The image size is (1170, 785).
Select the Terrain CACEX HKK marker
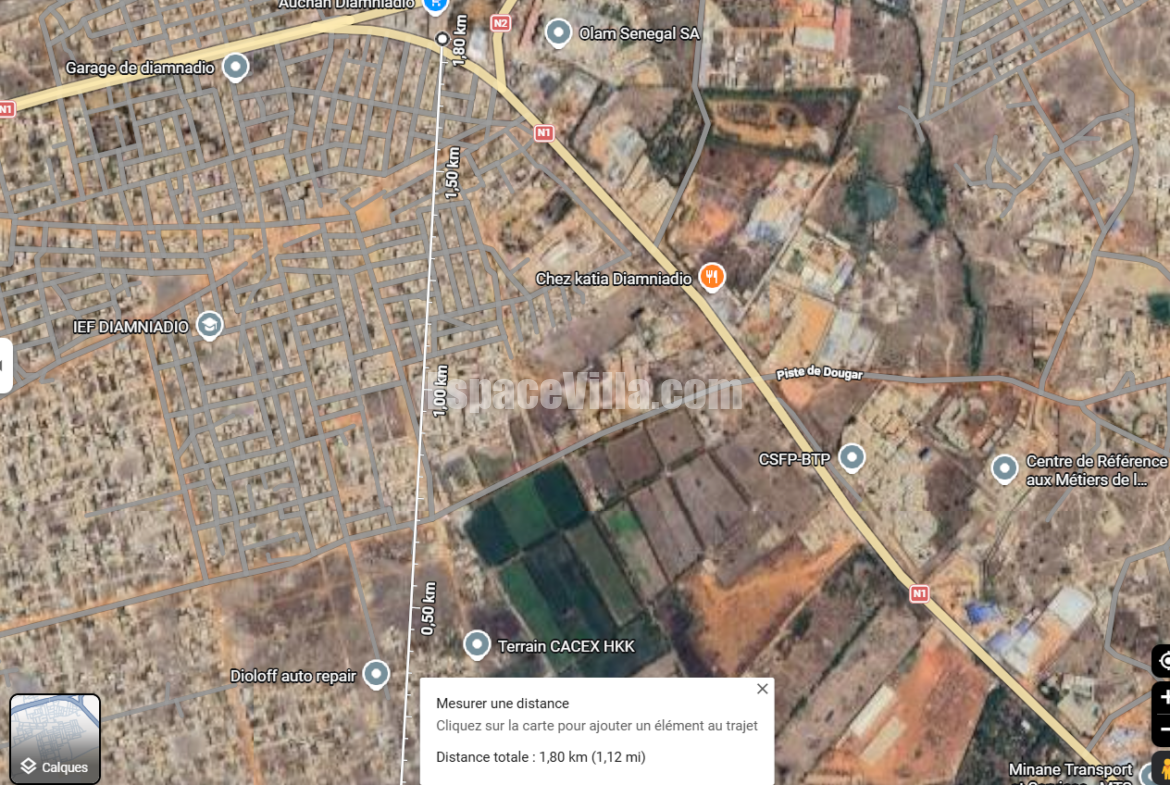tap(477, 645)
